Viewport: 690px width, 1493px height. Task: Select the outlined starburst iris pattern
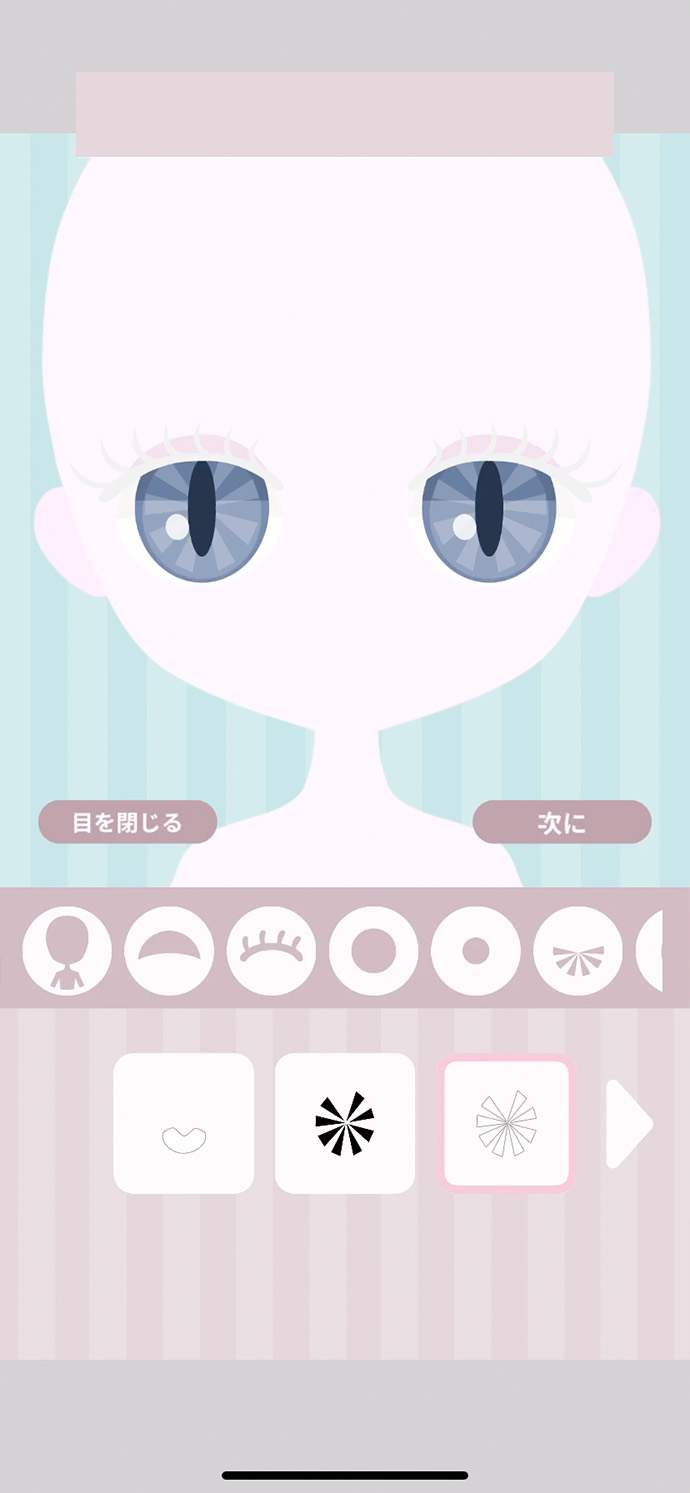coord(506,1123)
